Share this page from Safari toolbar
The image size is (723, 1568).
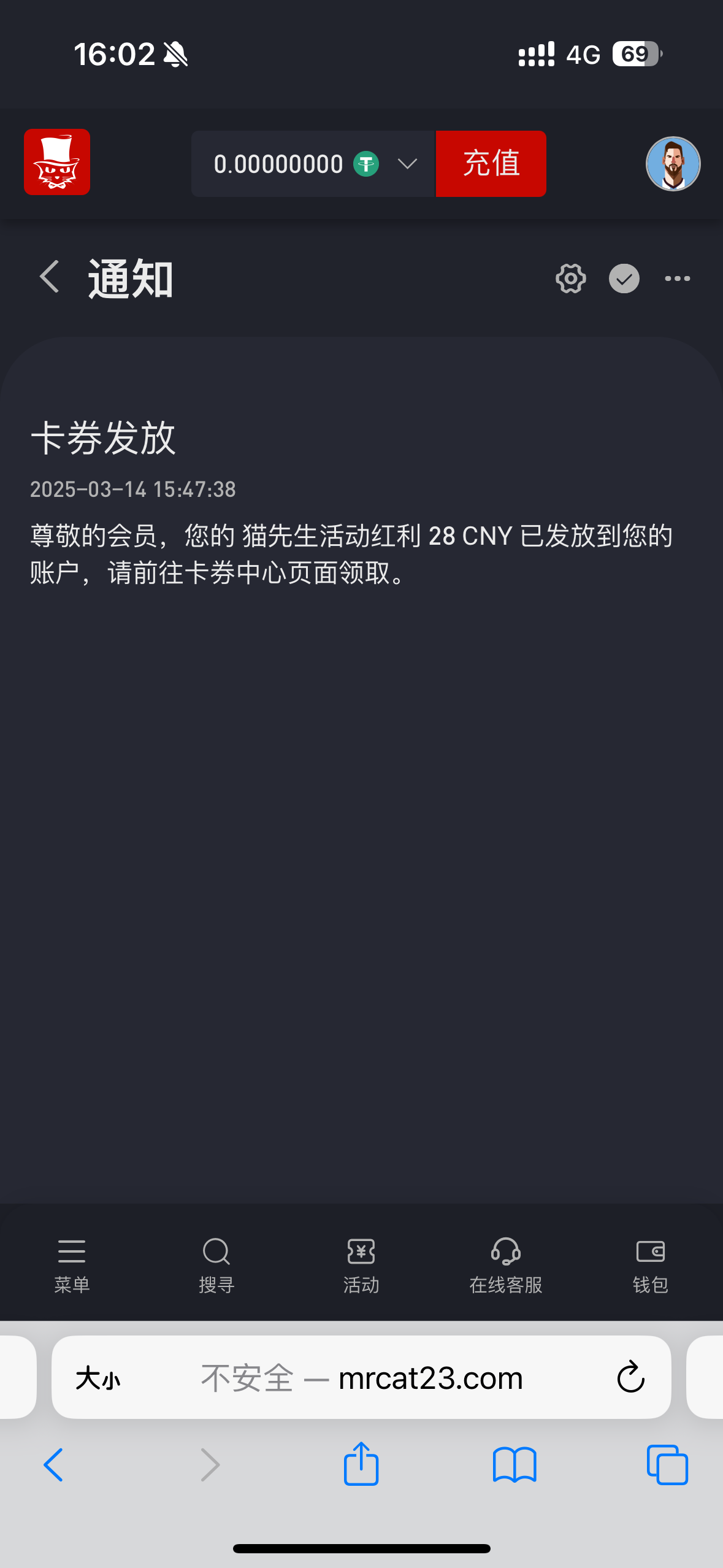click(361, 1464)
